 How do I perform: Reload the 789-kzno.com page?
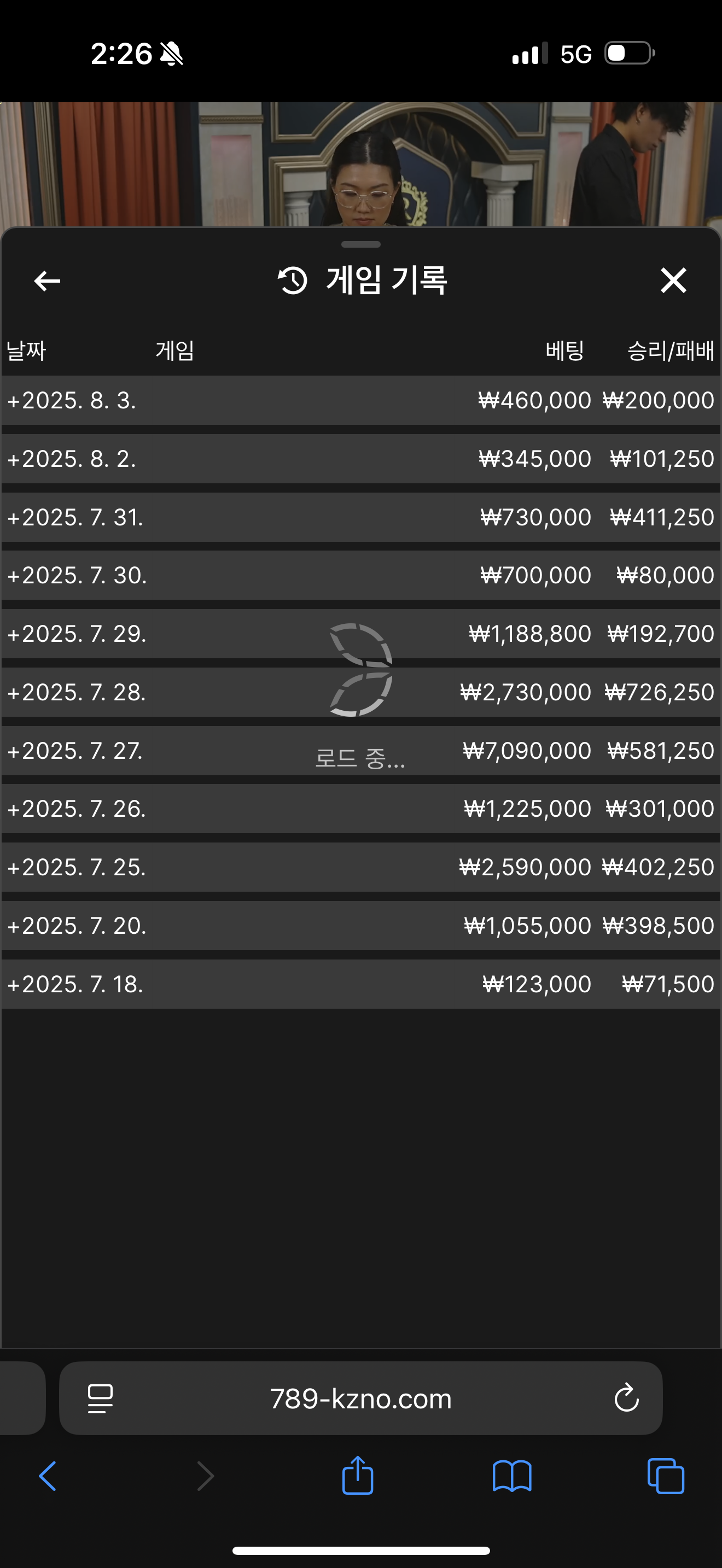[626, 1397]
